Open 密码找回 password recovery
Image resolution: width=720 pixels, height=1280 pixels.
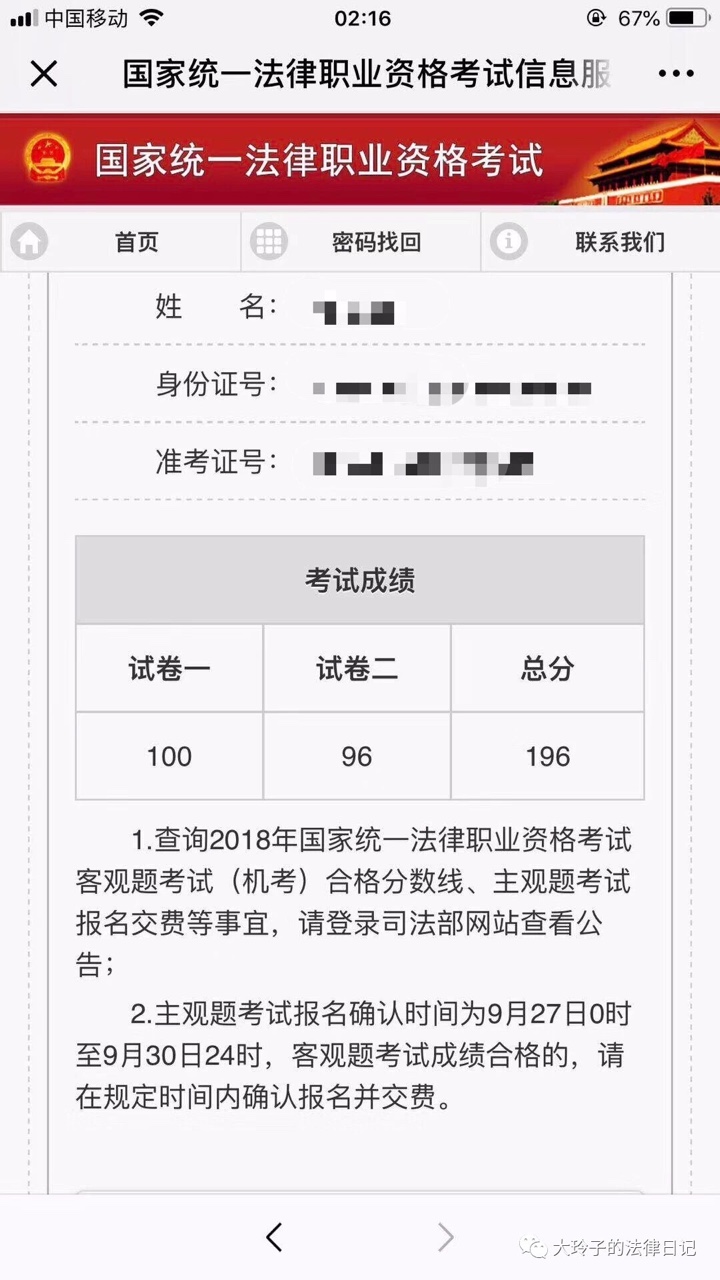click(361, 241)
